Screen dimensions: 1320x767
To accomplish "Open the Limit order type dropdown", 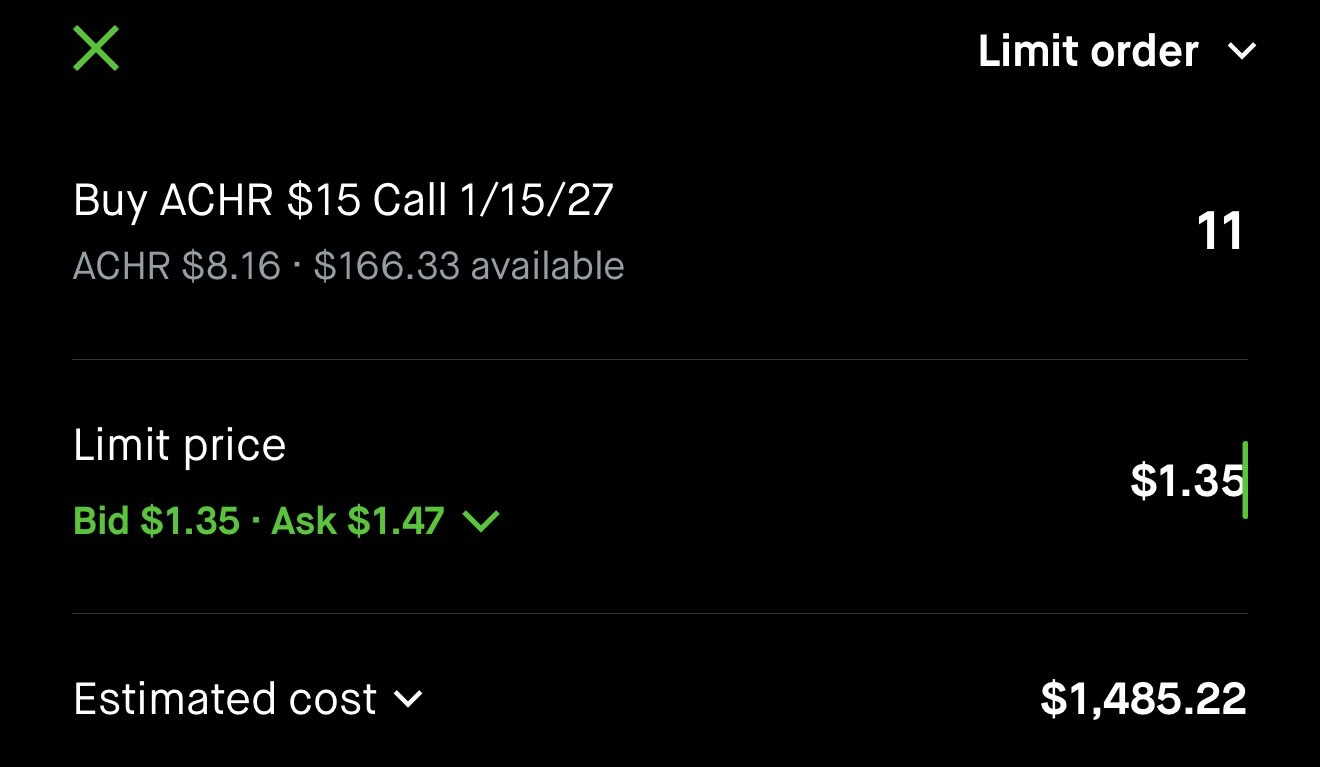I will (1116, 52).
